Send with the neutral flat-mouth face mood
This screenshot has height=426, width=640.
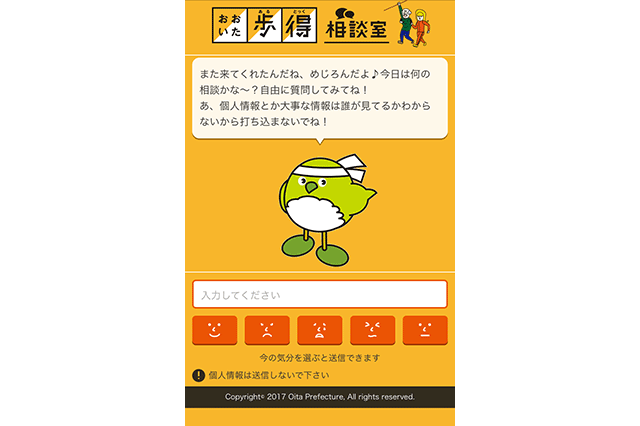425,330
